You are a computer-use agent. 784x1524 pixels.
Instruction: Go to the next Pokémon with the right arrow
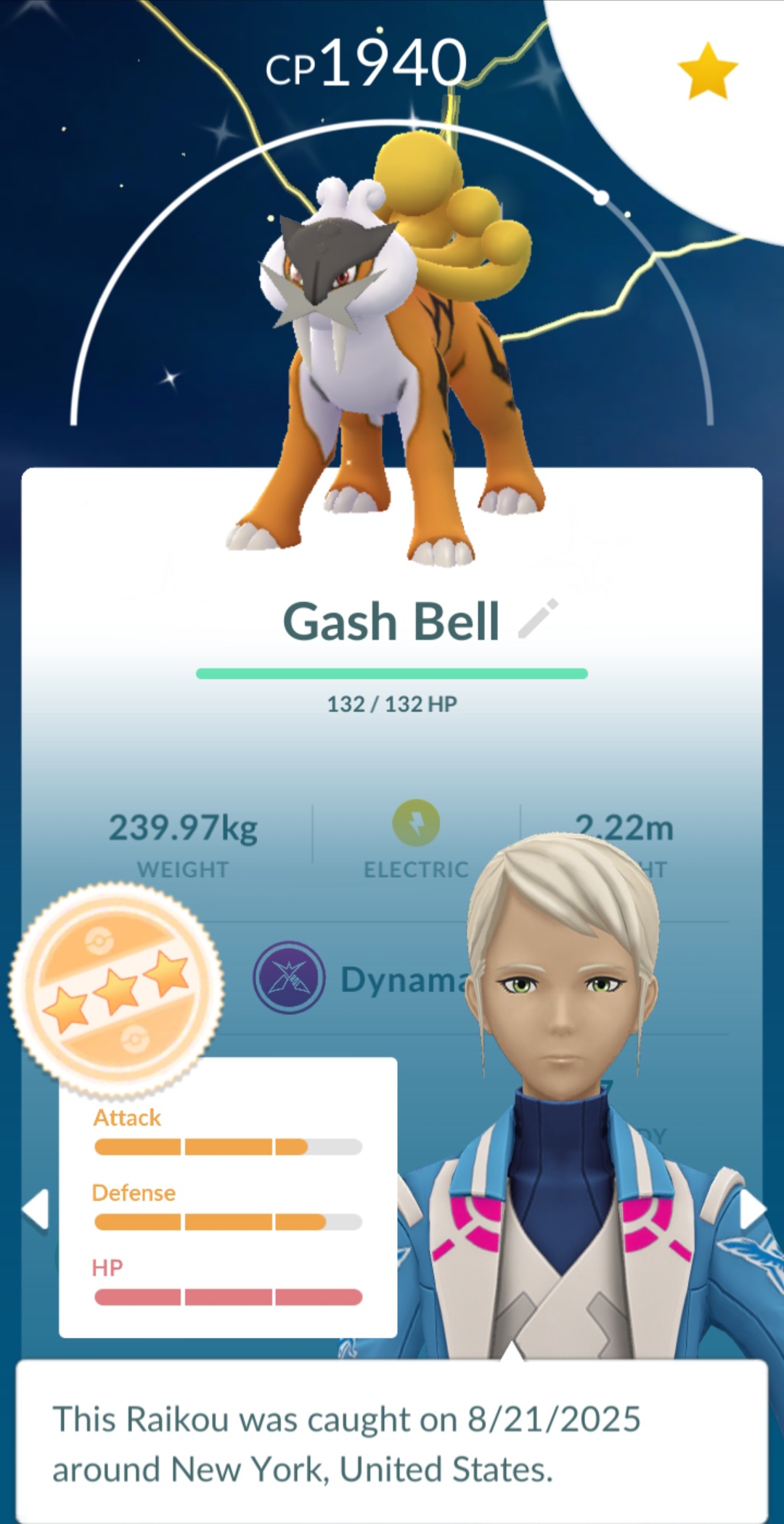tap(752, 1209)
